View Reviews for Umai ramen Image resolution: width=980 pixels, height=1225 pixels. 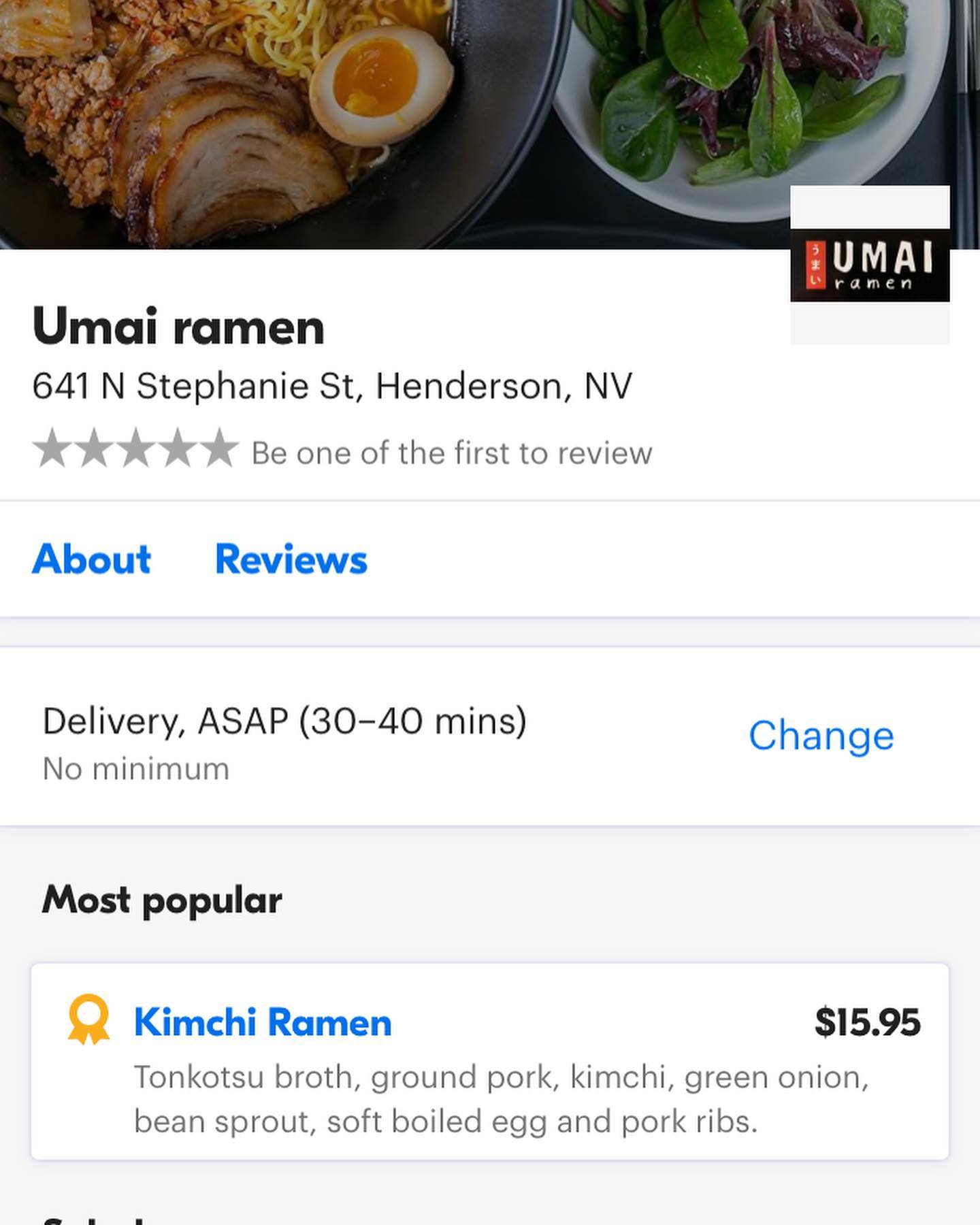pos(291,559)
